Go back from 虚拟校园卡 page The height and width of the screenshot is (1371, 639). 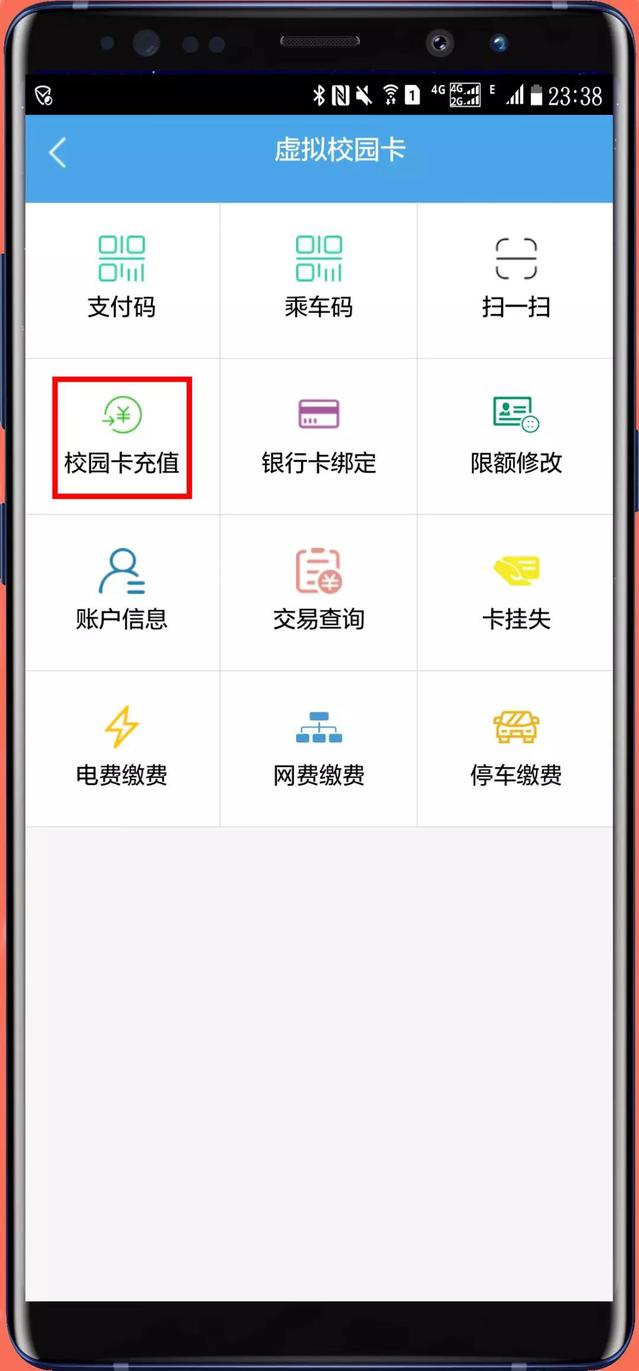click(57, 153)
